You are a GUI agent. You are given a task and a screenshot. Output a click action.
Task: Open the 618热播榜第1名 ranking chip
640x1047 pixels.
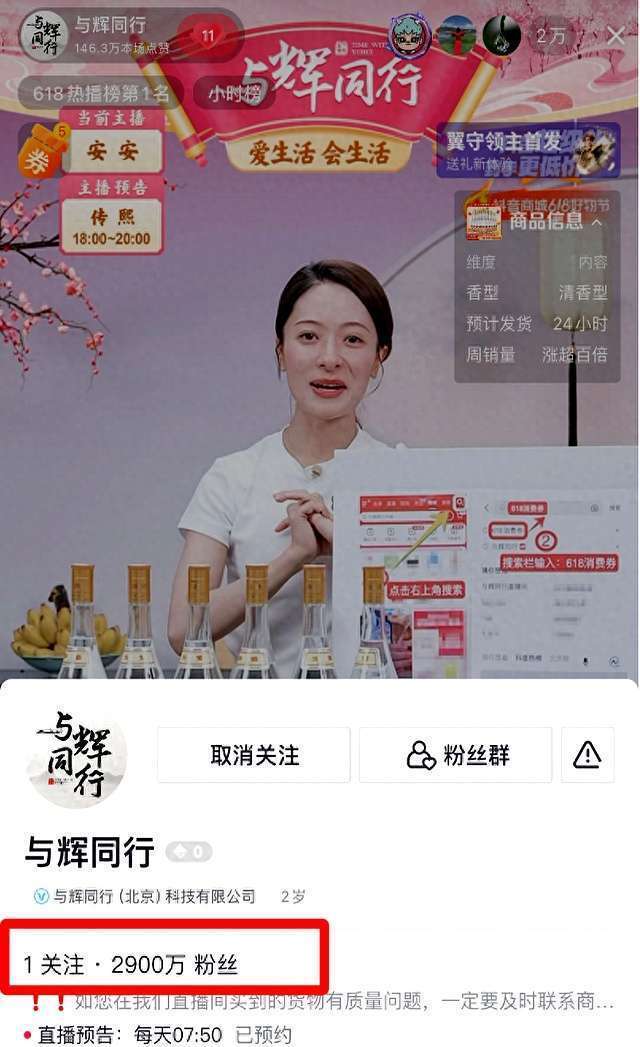coord(101,94)
